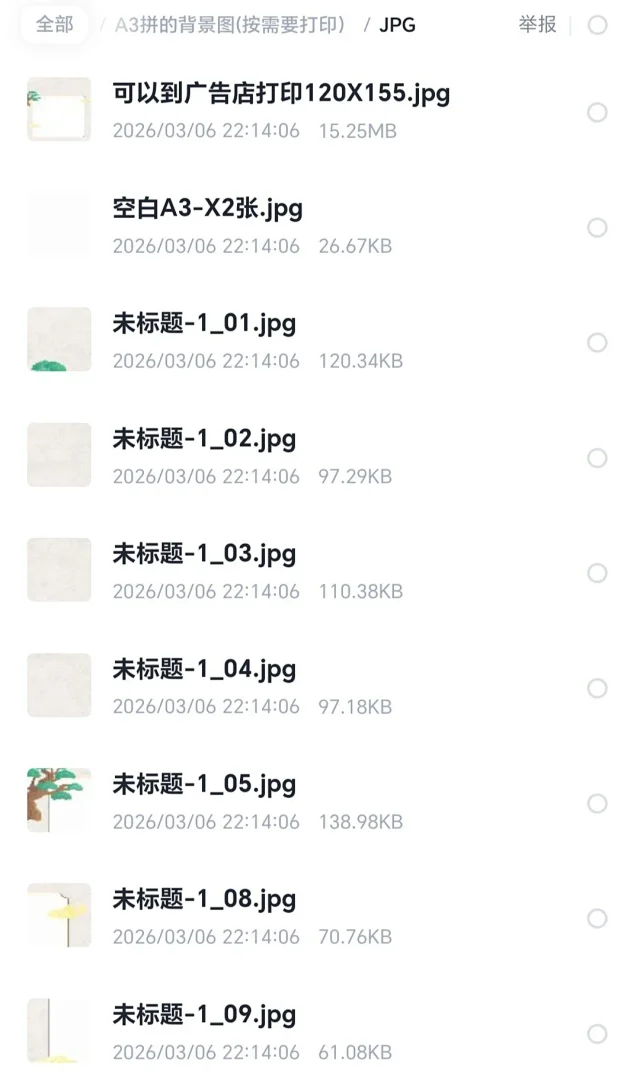This screenshot has width=640, height=1073.
Task: Toggle the select-all circle beside 举报
Action: (598, 25)
